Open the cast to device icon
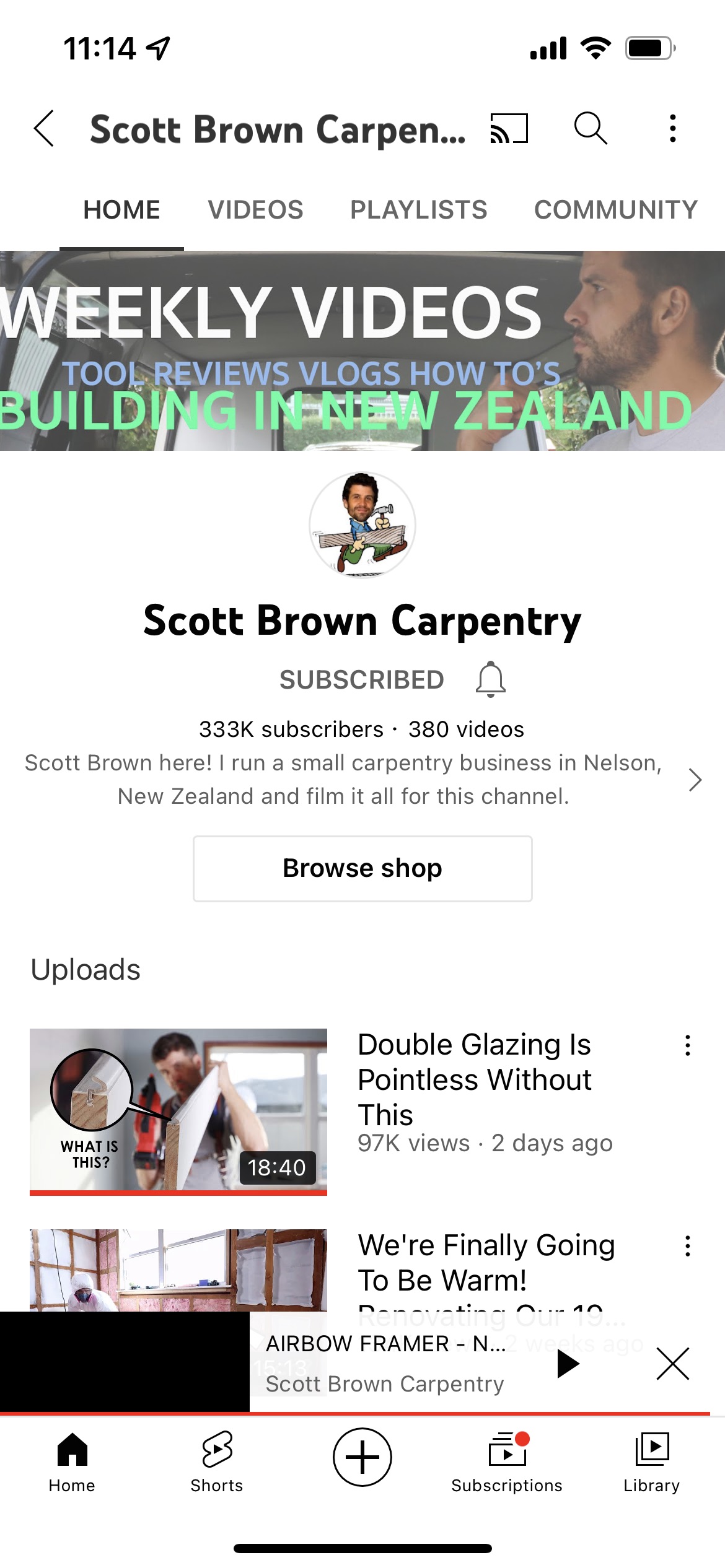The height and width of the screenshot is (1568, 725). click(509, 129)
